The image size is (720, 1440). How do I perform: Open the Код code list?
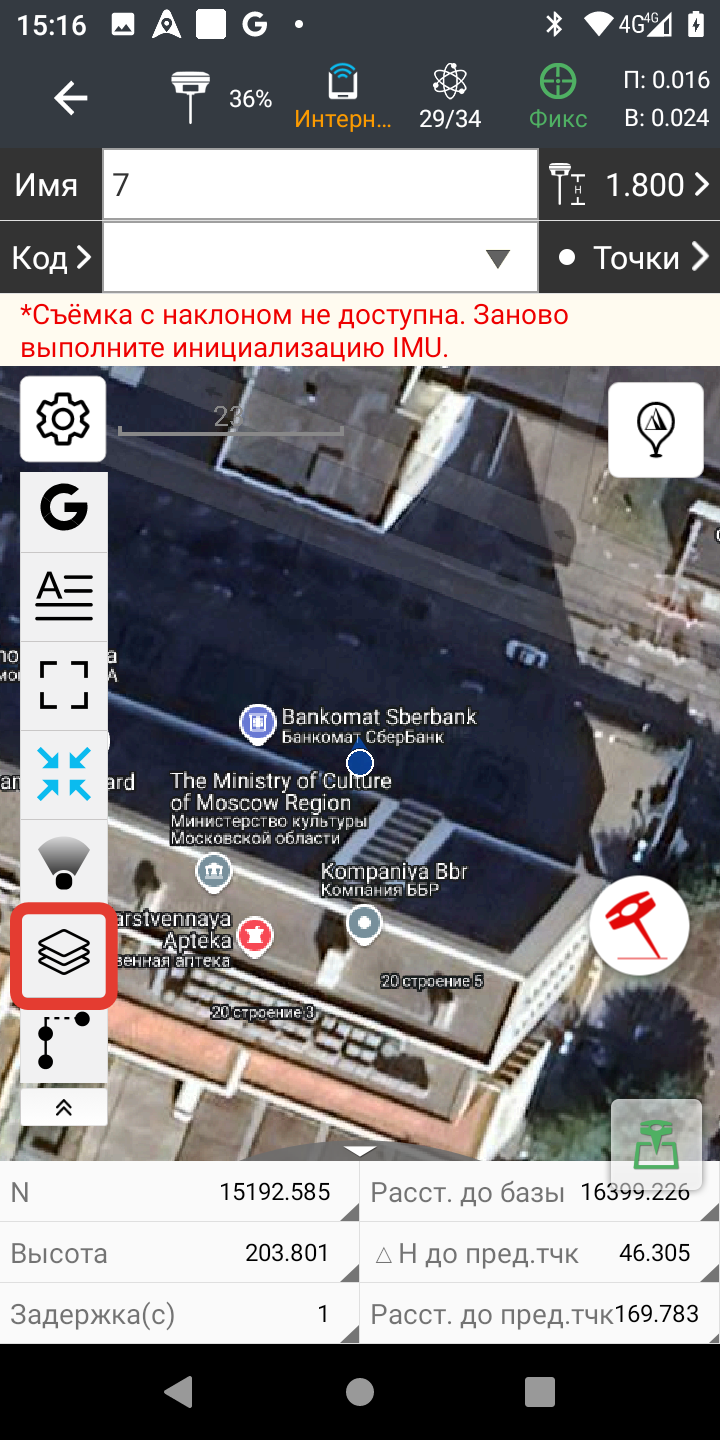(x=50, y=258)
